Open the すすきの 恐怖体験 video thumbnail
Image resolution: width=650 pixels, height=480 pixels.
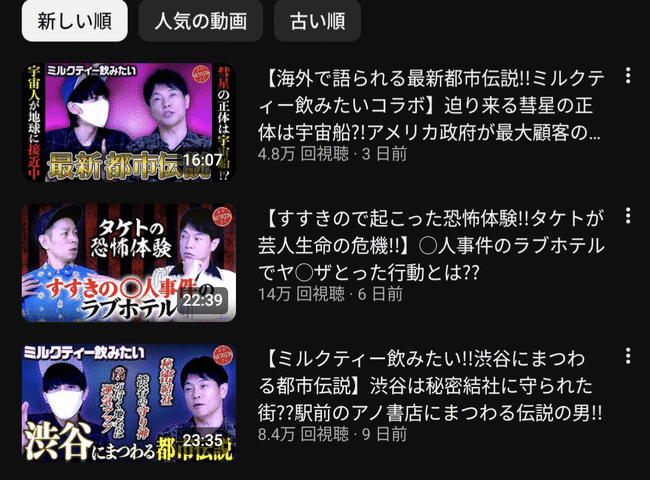(x=129, y=262)
